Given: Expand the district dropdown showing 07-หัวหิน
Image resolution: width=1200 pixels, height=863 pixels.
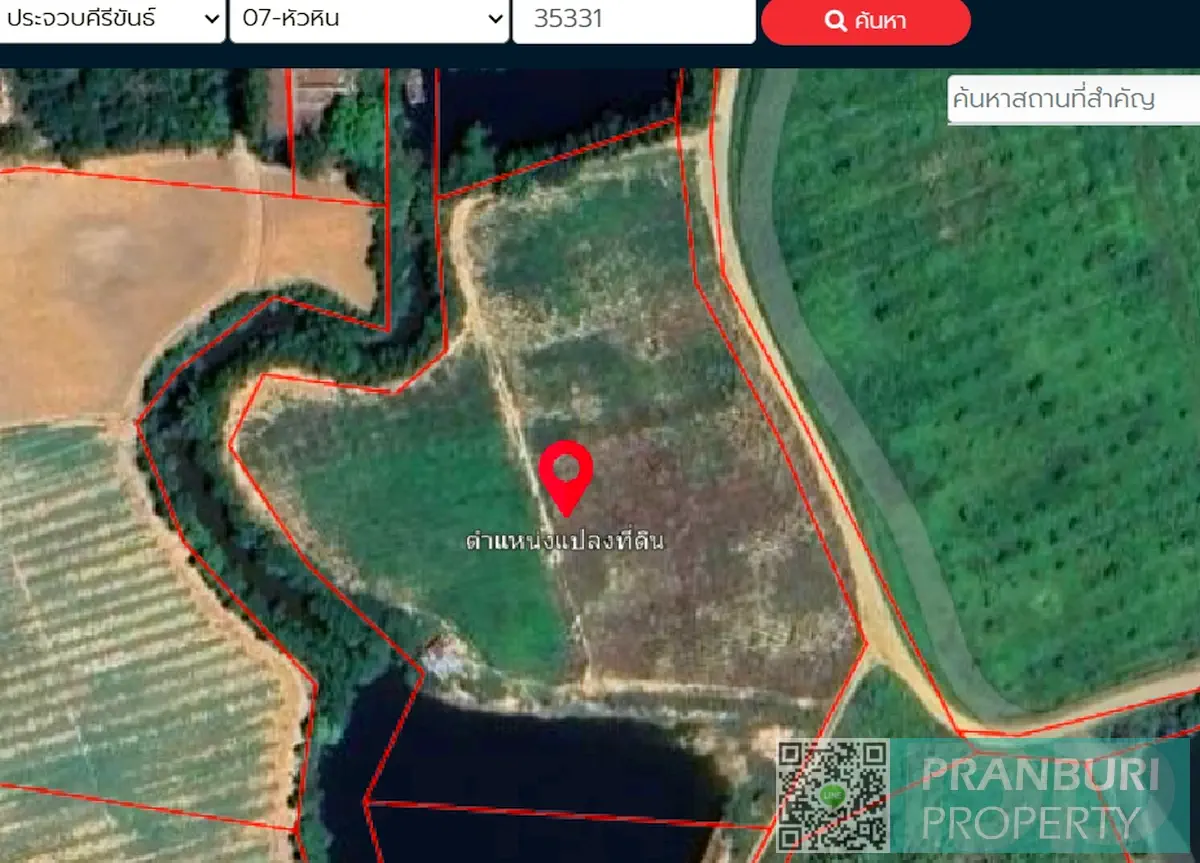Looking at the screenshot, I should pyautogui.click(x=369, y=20).
